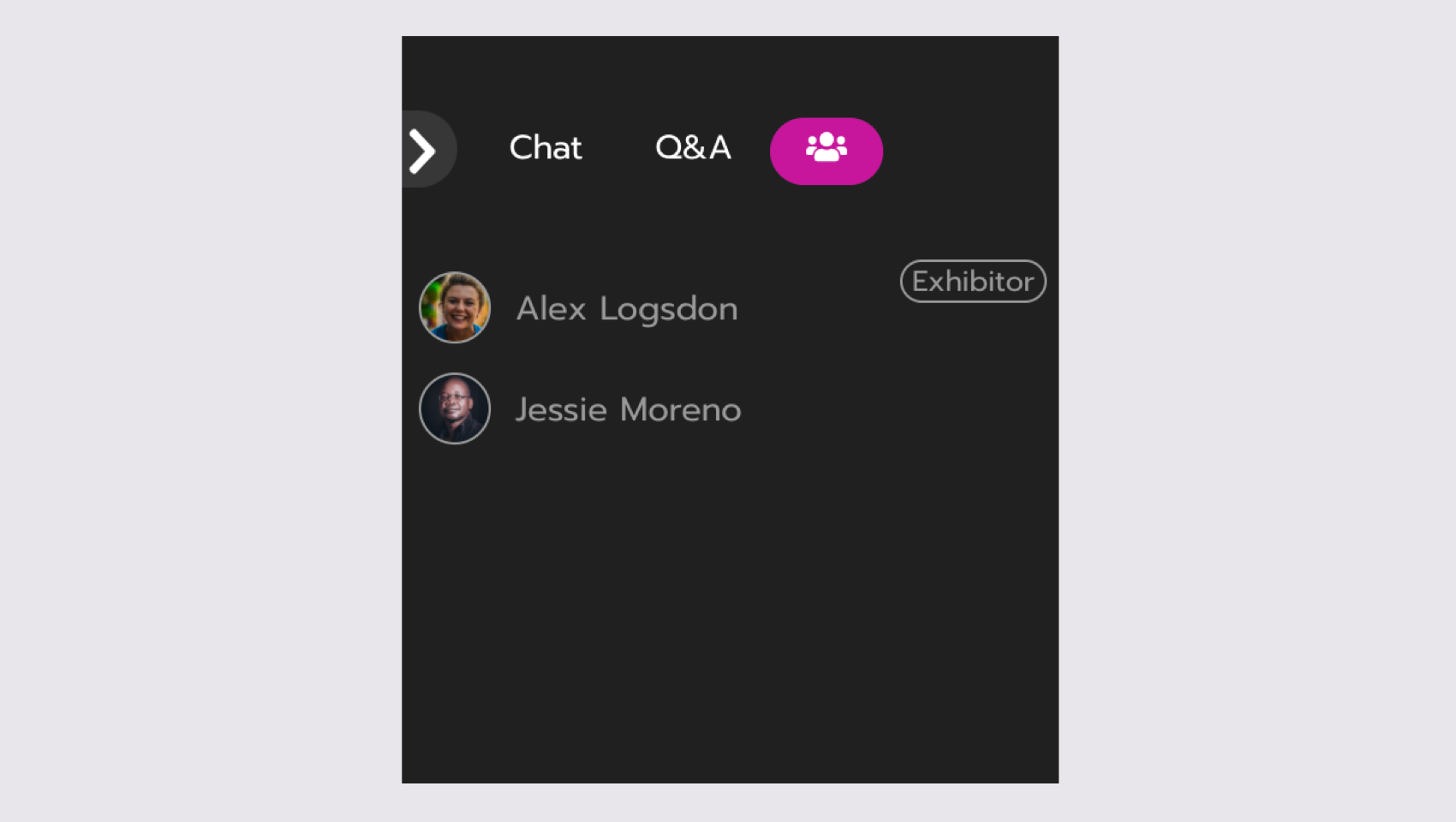This screenshot has height=822, width=1456.
Task: Select the attendees people tab
Action: (826, 151)
